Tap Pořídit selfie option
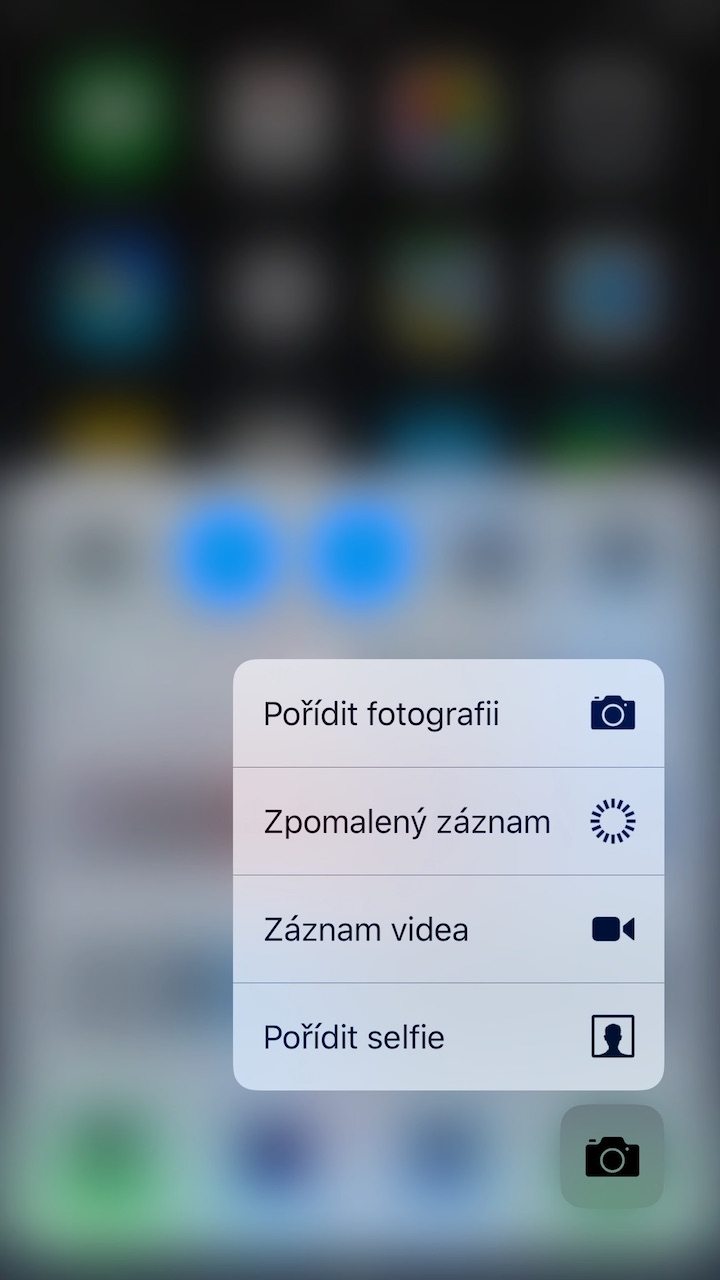The image size is (720, 1280). pos(448,1037)
